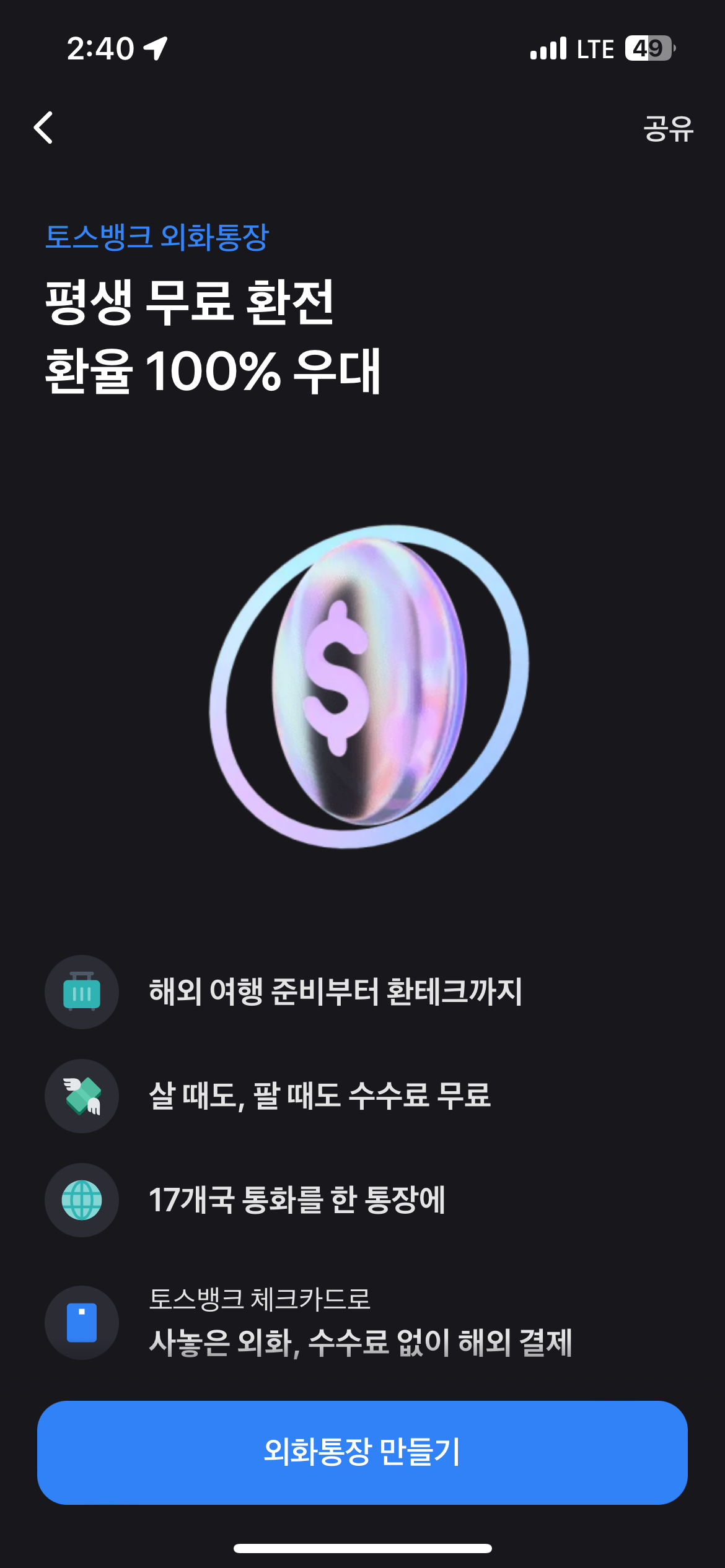Screen dimensions: 725x1568
Task: Tap the 17개국 통화를 한 통장에 row
Action: (x=297, y=1200)
